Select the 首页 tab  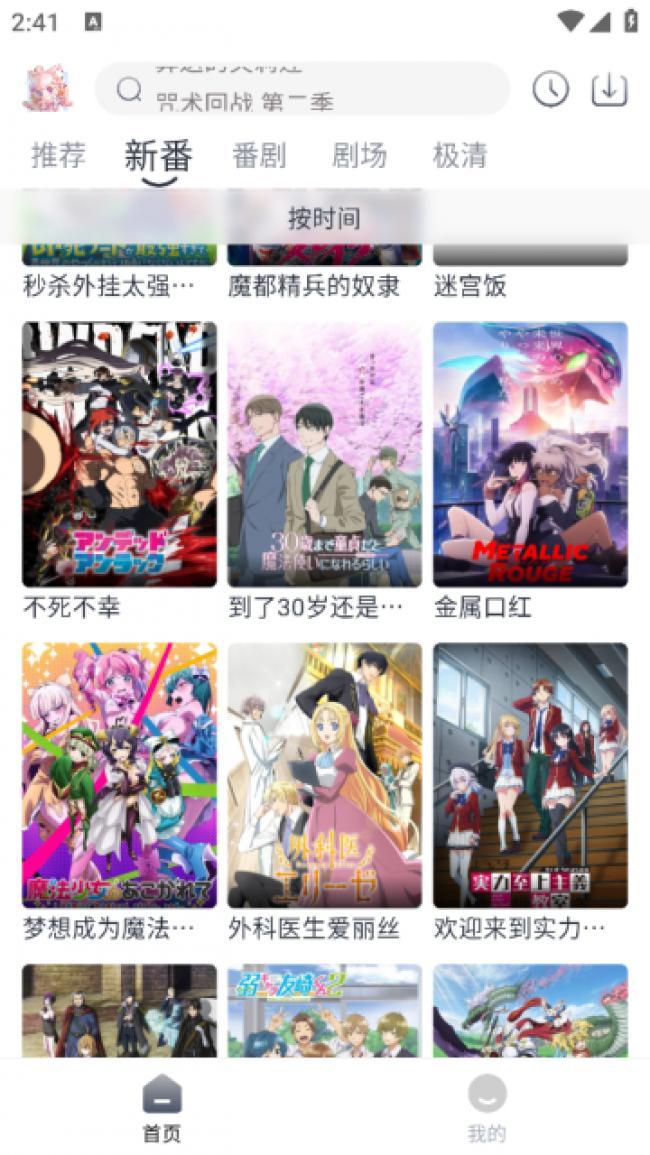(162, 1108)
